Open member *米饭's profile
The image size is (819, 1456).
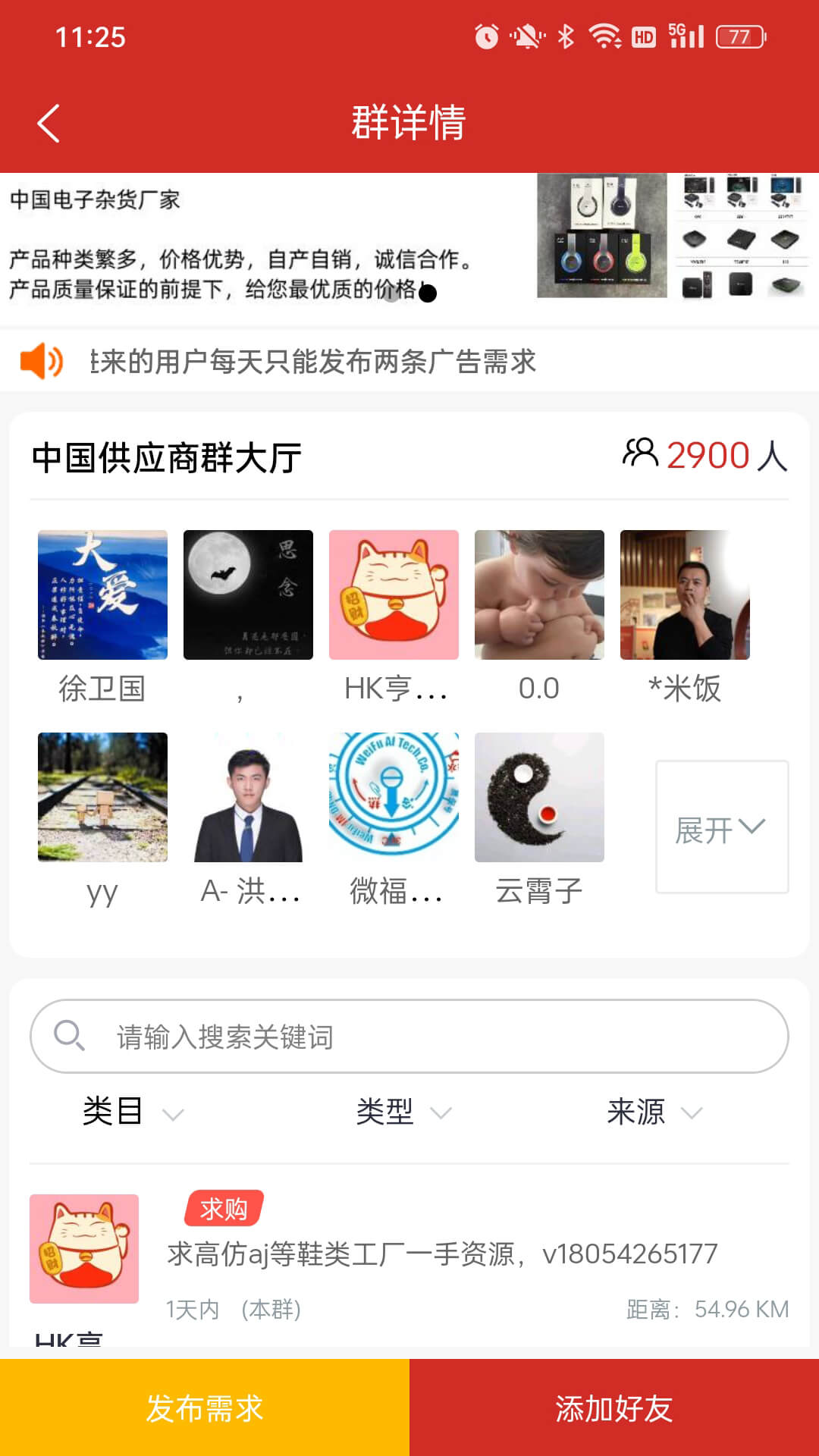685,595
